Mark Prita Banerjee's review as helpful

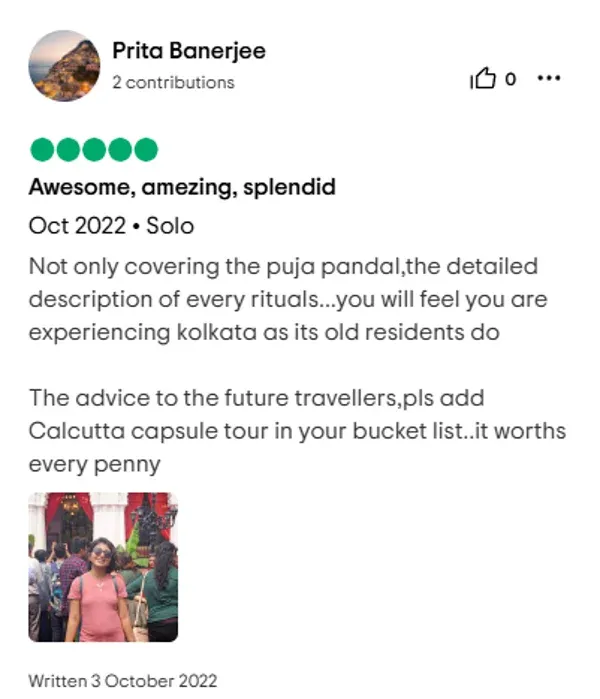(x=482, y=80)
